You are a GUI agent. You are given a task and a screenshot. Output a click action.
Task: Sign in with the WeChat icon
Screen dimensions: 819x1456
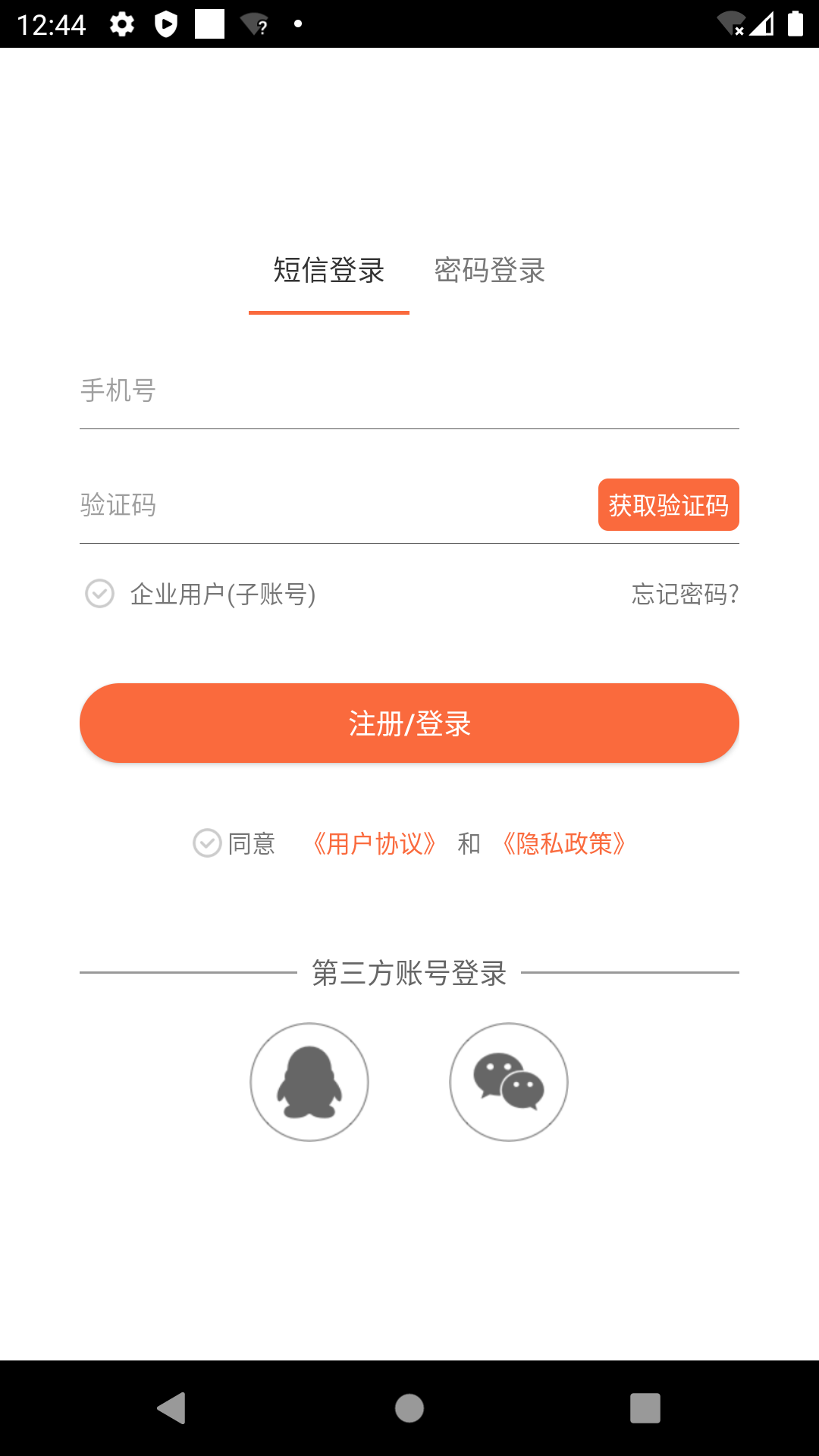509,1082
